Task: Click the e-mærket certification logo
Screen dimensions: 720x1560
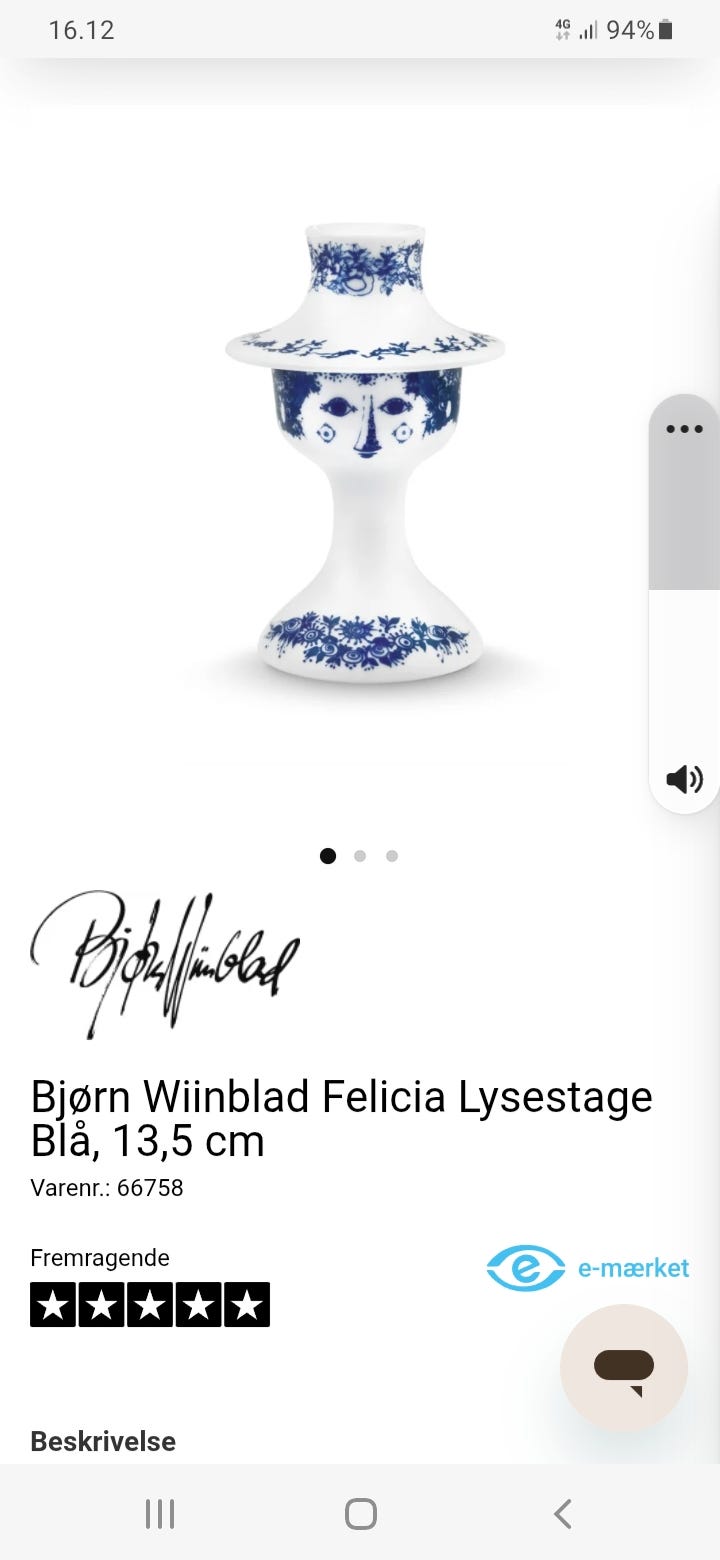Action: [588, 1268]
